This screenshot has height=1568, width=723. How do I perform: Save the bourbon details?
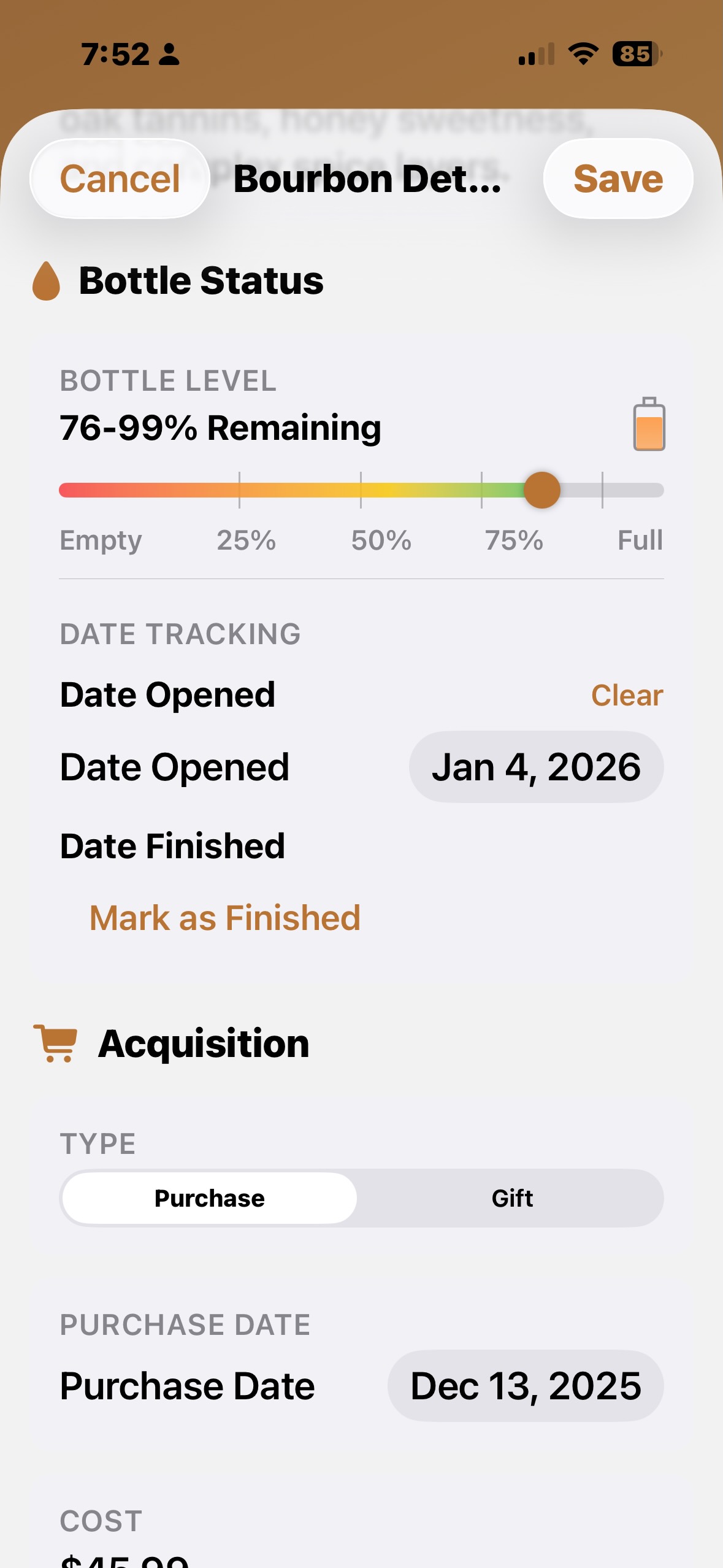click(x=618, y=179)
